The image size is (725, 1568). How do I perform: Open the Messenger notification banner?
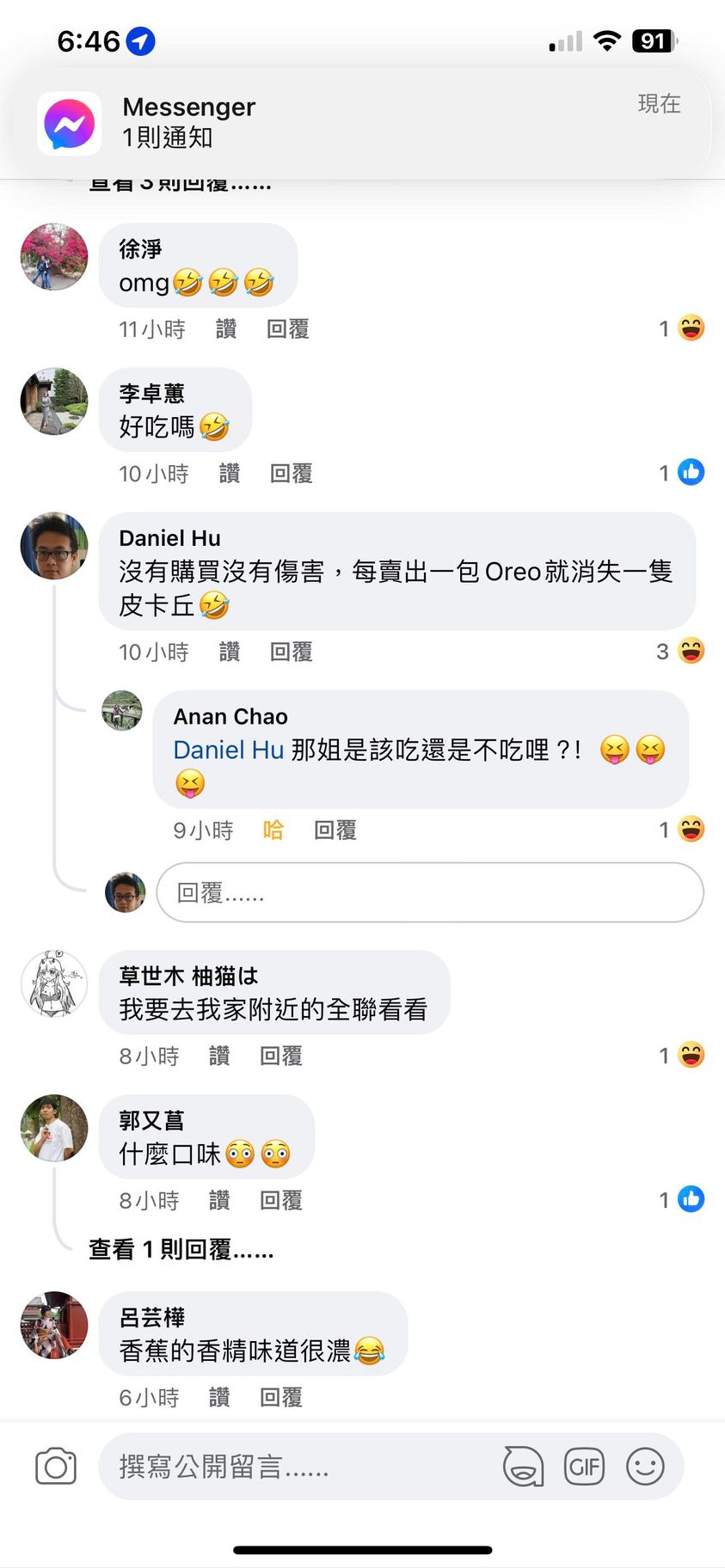tap(361, 122)
